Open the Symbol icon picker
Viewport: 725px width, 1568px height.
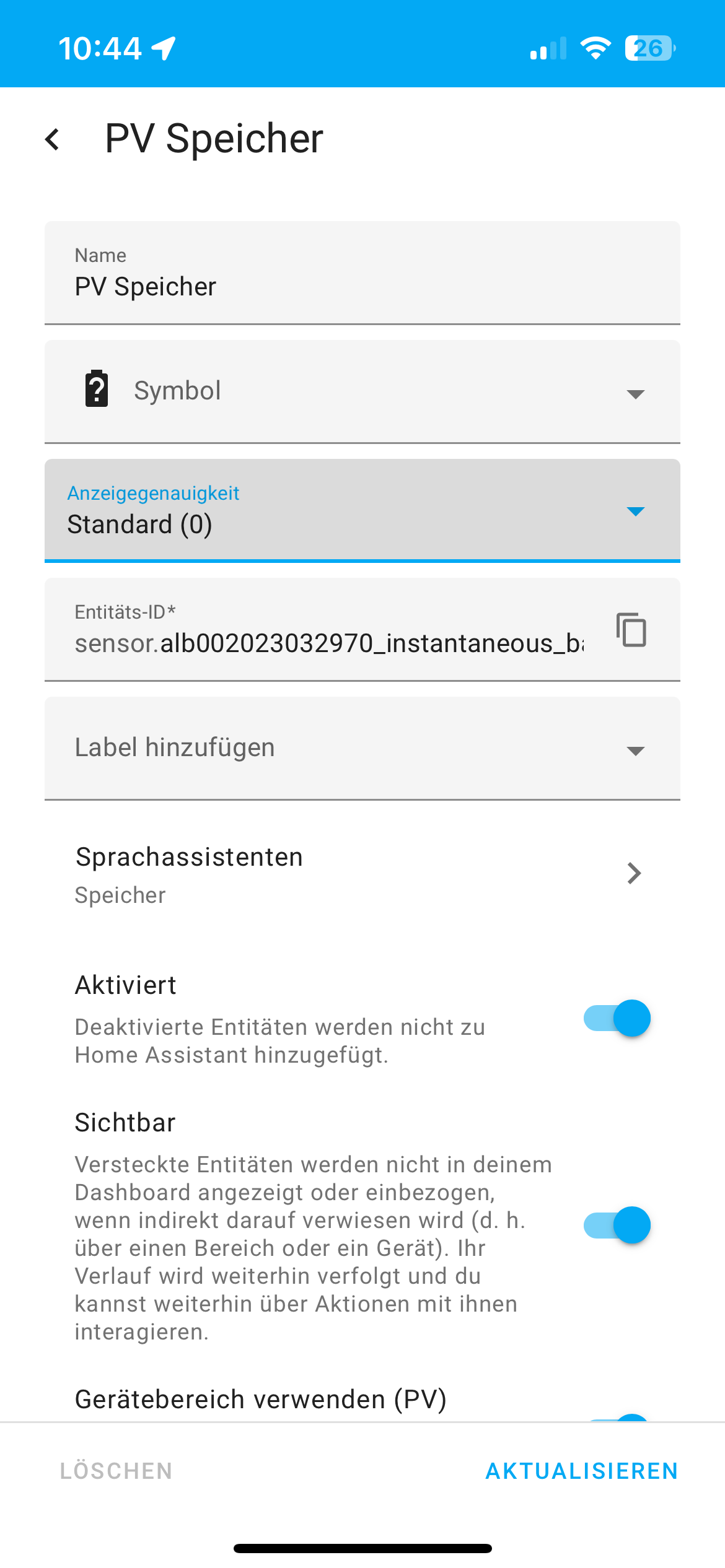click(x=362, y=392)
